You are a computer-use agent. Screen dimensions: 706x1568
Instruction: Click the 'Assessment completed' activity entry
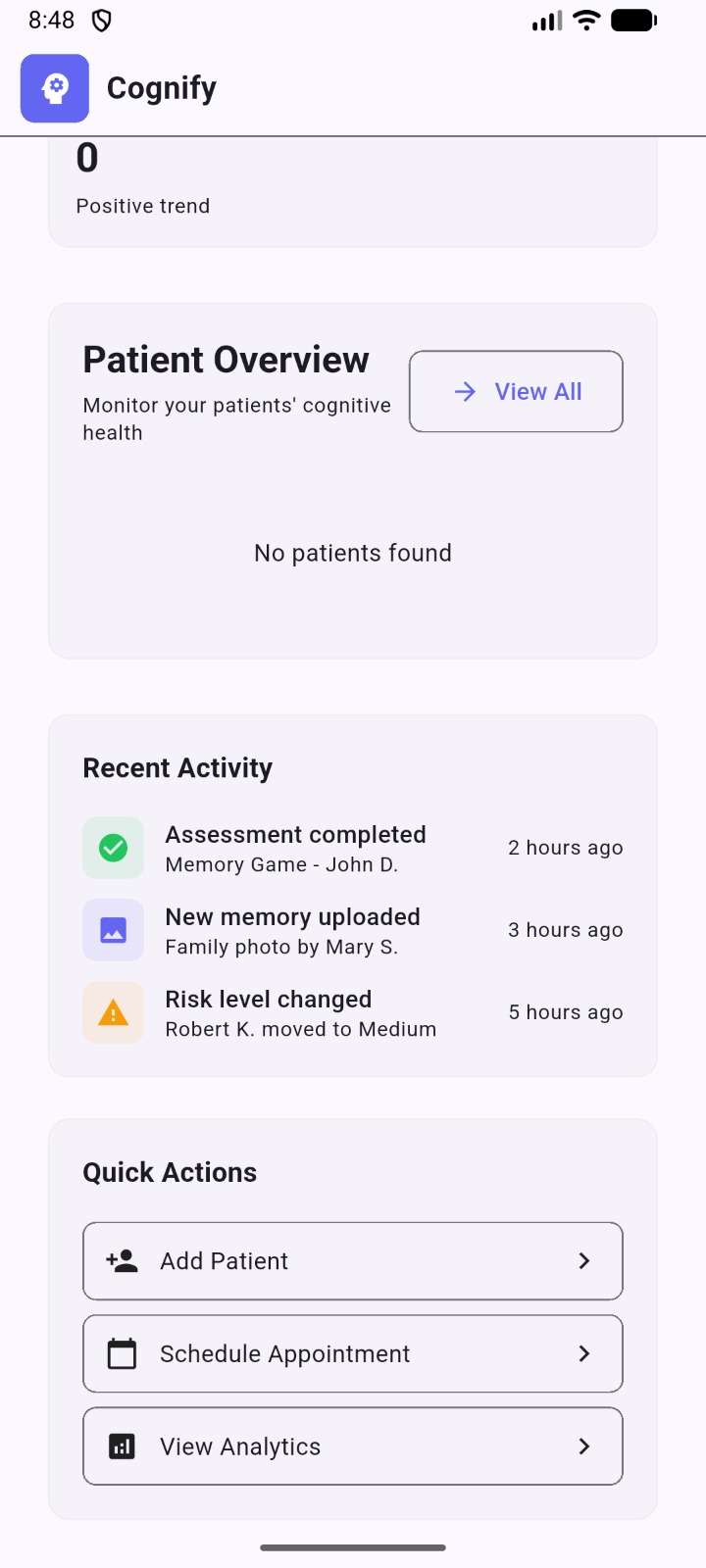(295, 847)
